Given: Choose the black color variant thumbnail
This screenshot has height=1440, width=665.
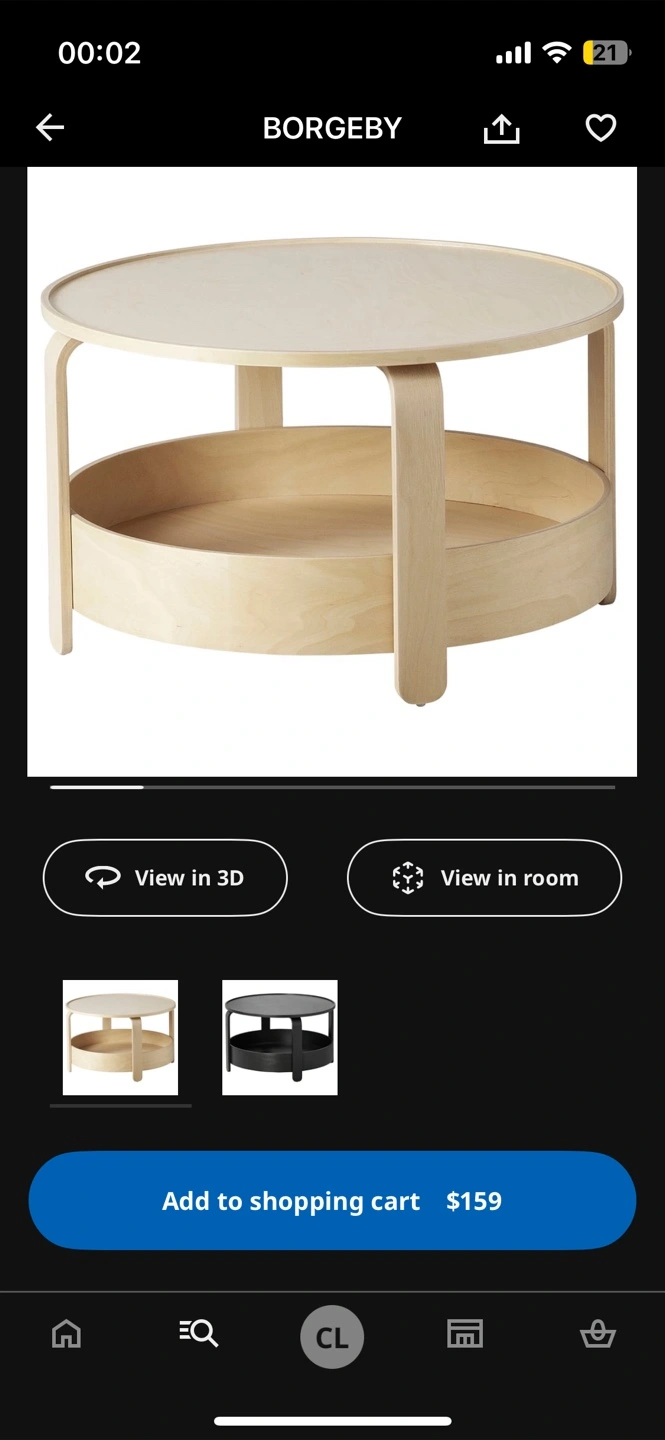Looking at the screenshot, I should pos(279,1038).
